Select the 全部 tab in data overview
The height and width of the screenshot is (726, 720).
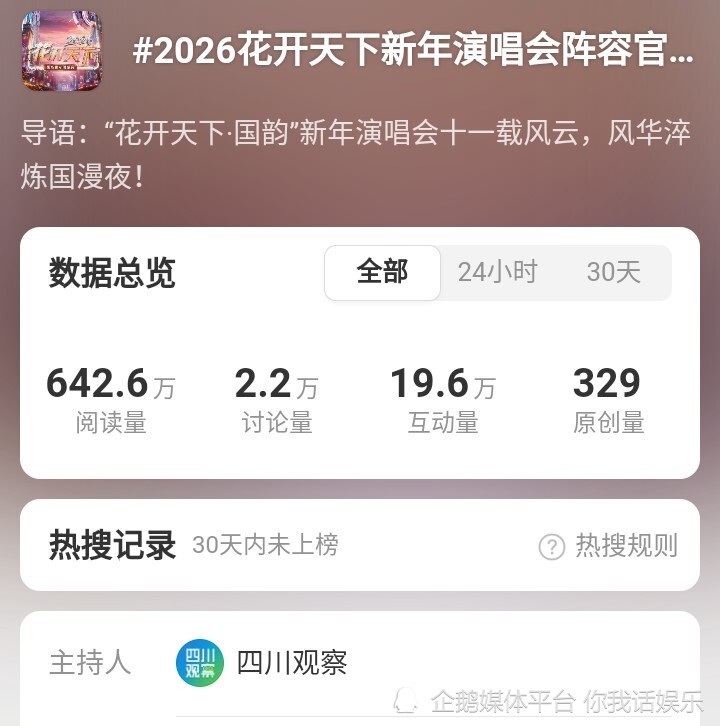[x=383, y=271]
